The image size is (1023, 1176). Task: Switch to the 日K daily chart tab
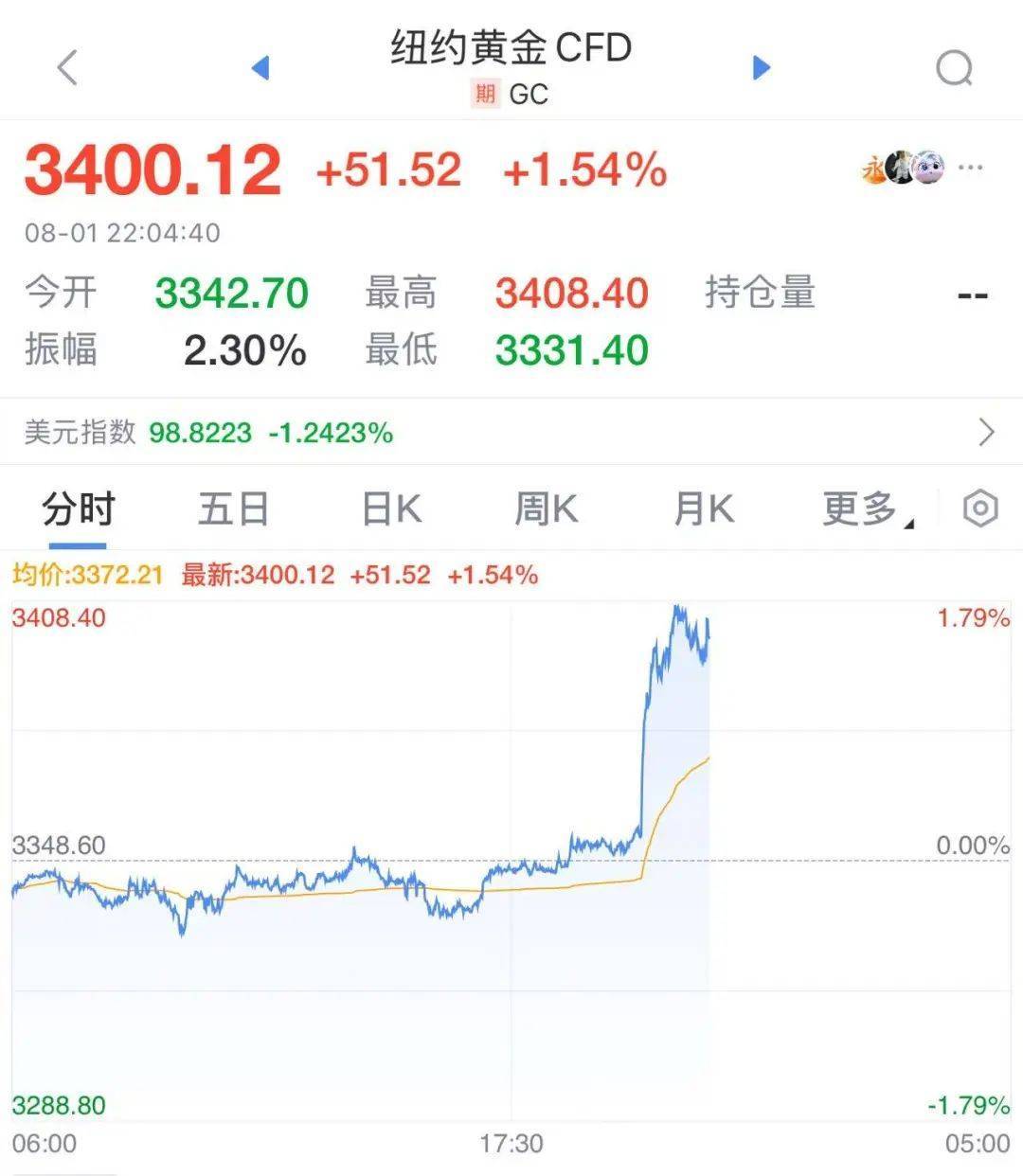(x=388, y=508)
